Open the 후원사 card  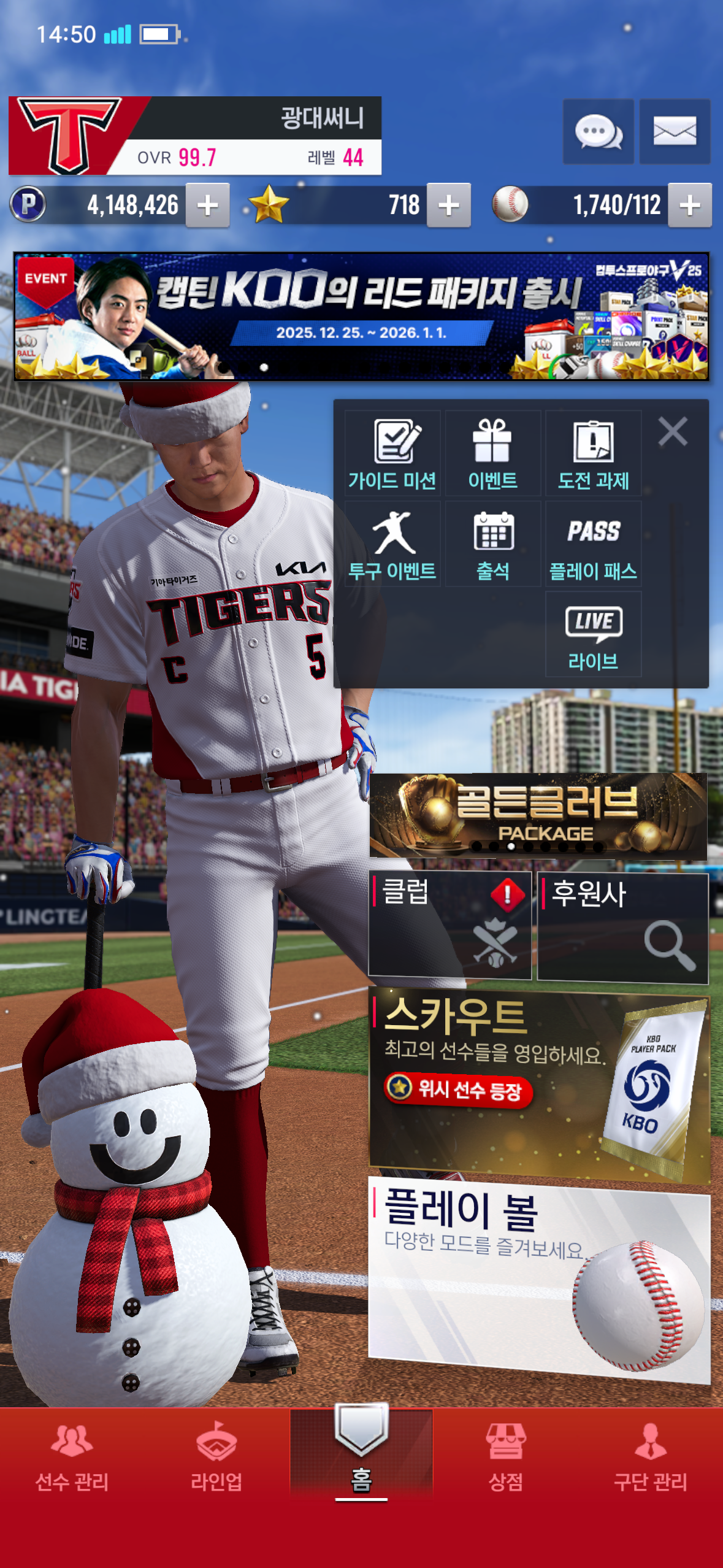(x=622, y=928)
